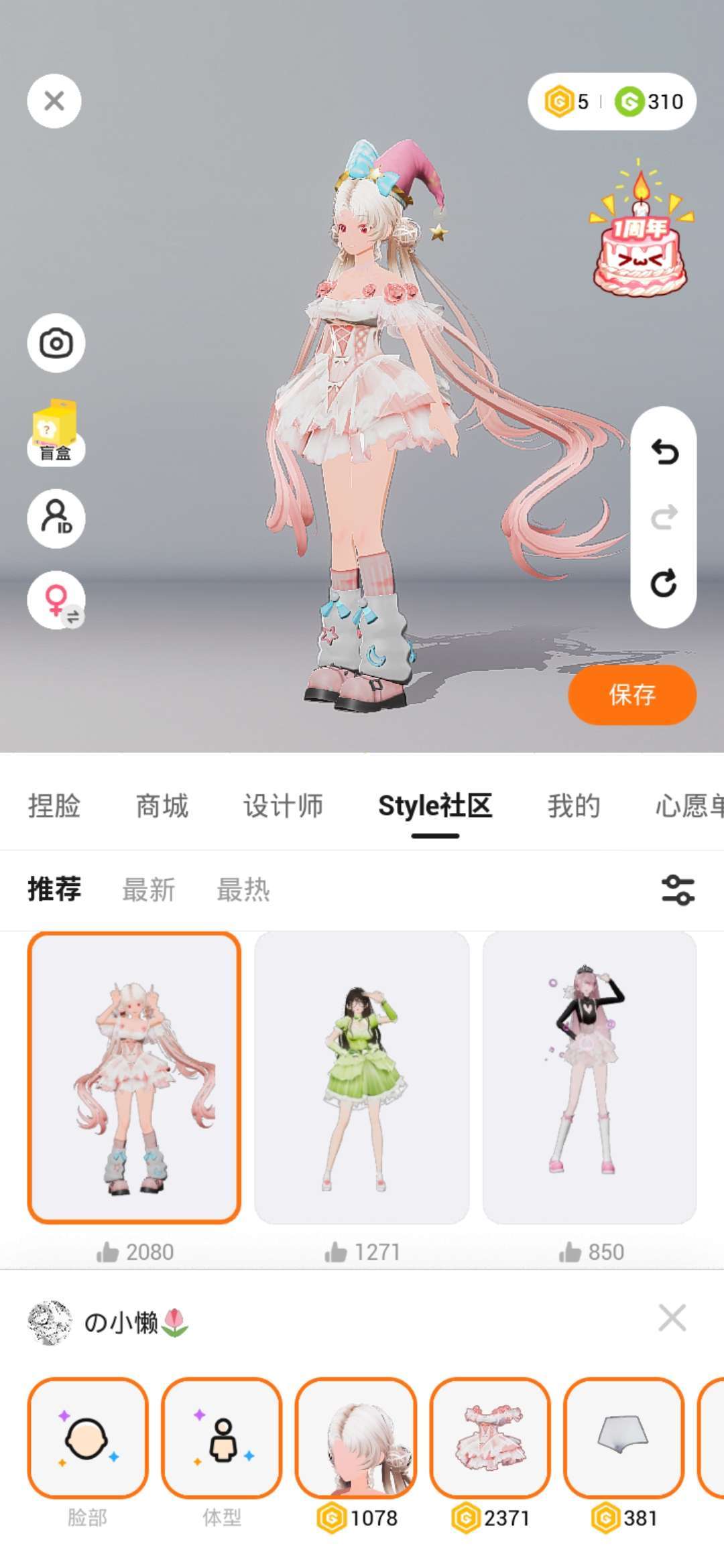Viewport: 724px width, 1568px height.
Task: Undo the last change
Action: tap(664, 452)
